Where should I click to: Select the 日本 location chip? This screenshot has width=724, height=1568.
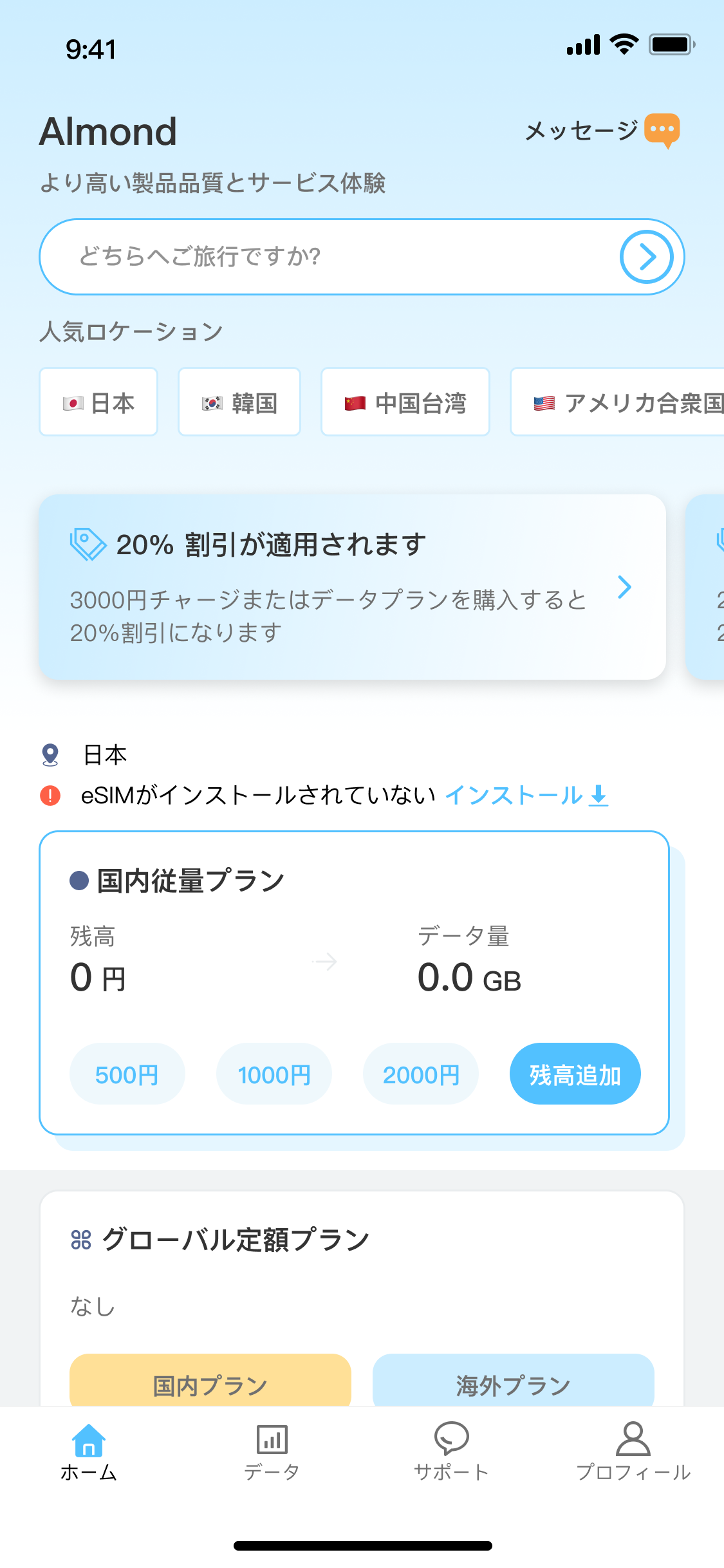click(x=98, y=402)
